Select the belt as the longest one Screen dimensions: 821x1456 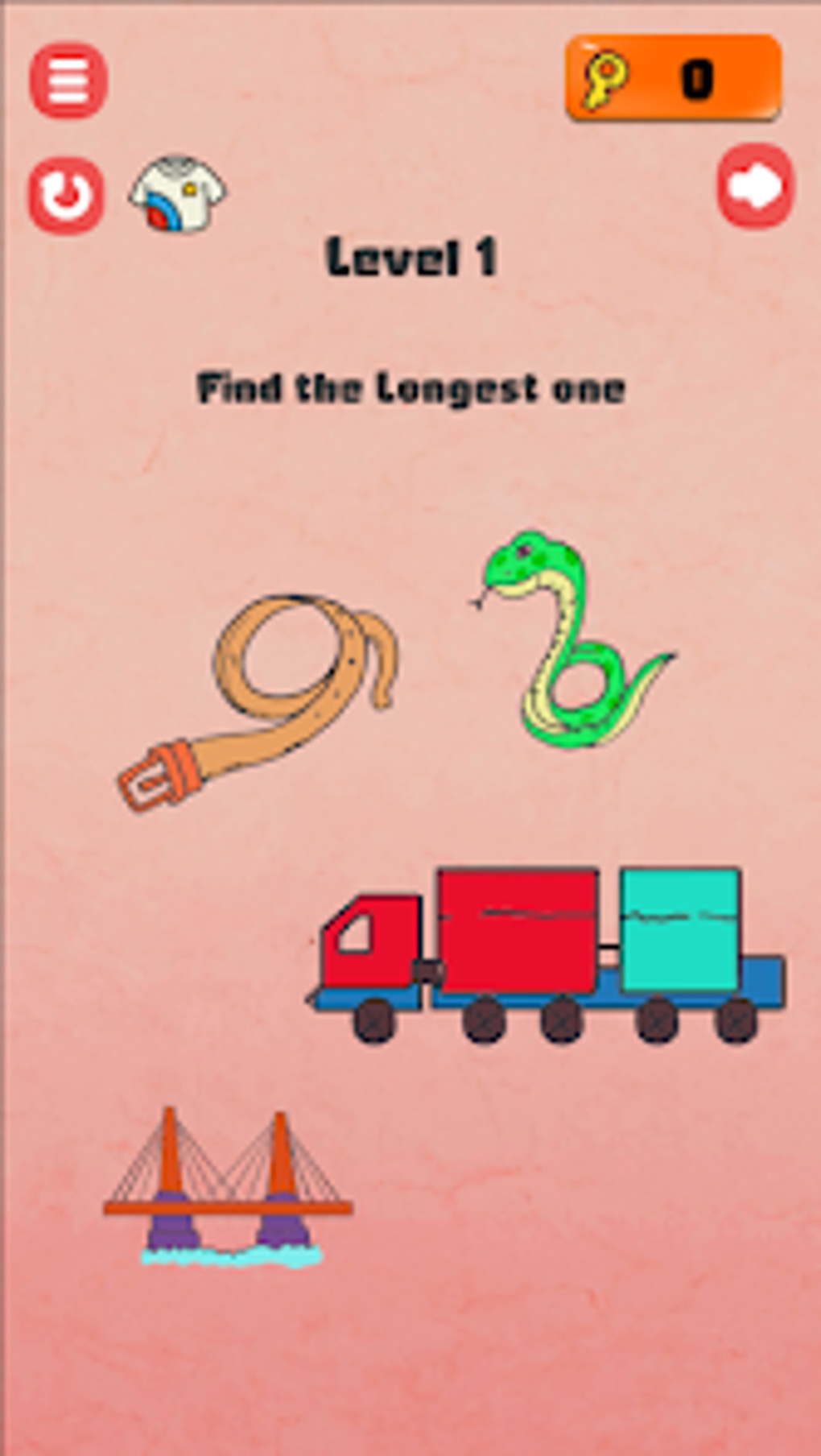click(266, 701)
